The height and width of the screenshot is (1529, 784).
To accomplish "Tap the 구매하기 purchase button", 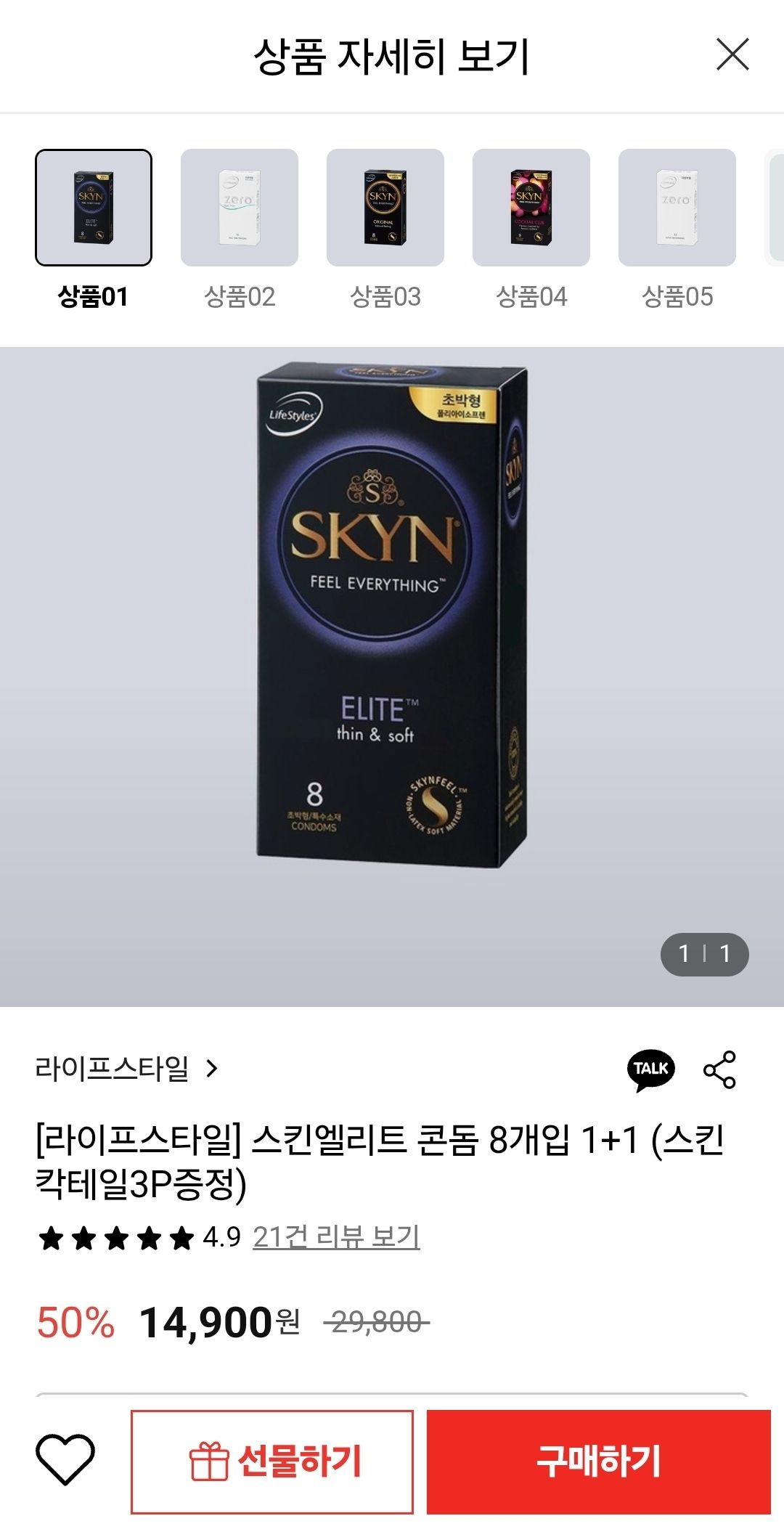I will pyautogui.click(x=598, y=1461).
